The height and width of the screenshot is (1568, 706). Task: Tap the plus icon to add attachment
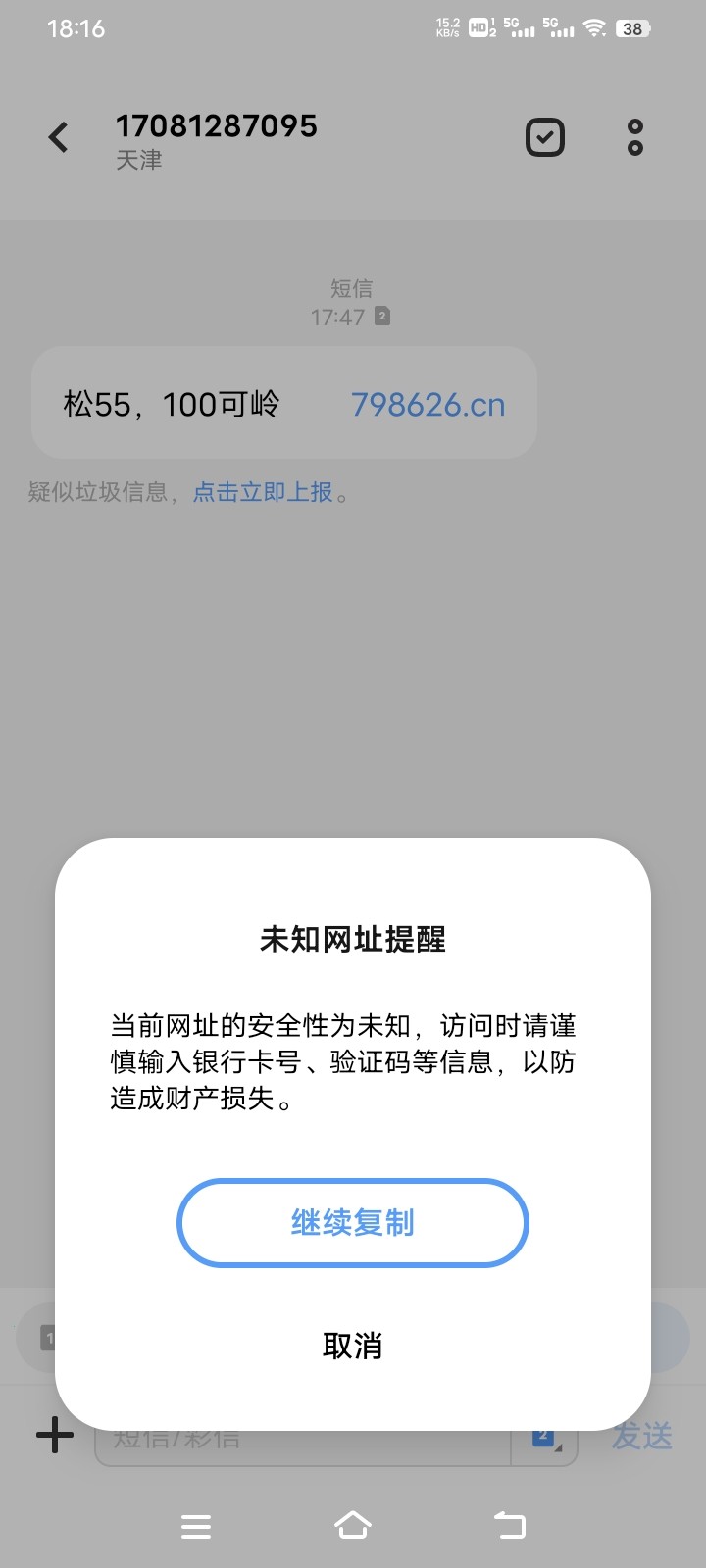54,1435
